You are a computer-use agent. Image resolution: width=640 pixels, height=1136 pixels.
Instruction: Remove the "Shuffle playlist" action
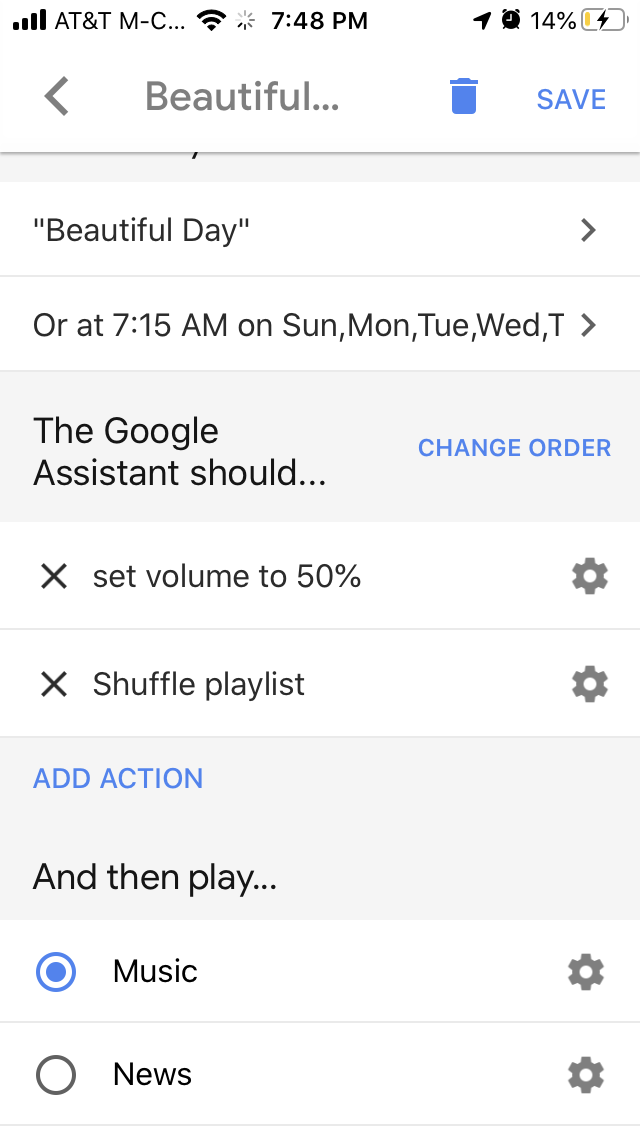(x=53, y=684)
